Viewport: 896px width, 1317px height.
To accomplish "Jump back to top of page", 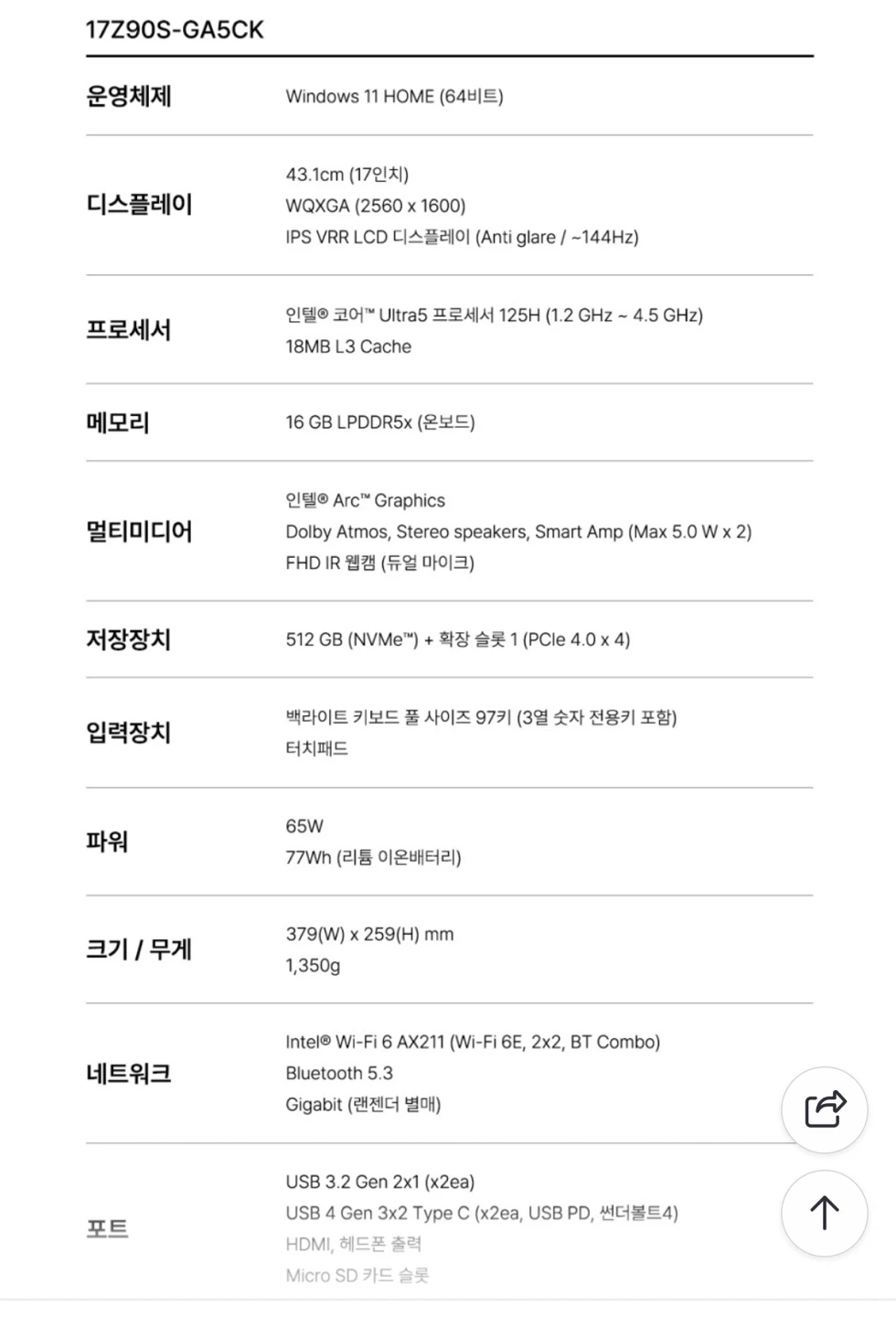I will click(824, 1213).
